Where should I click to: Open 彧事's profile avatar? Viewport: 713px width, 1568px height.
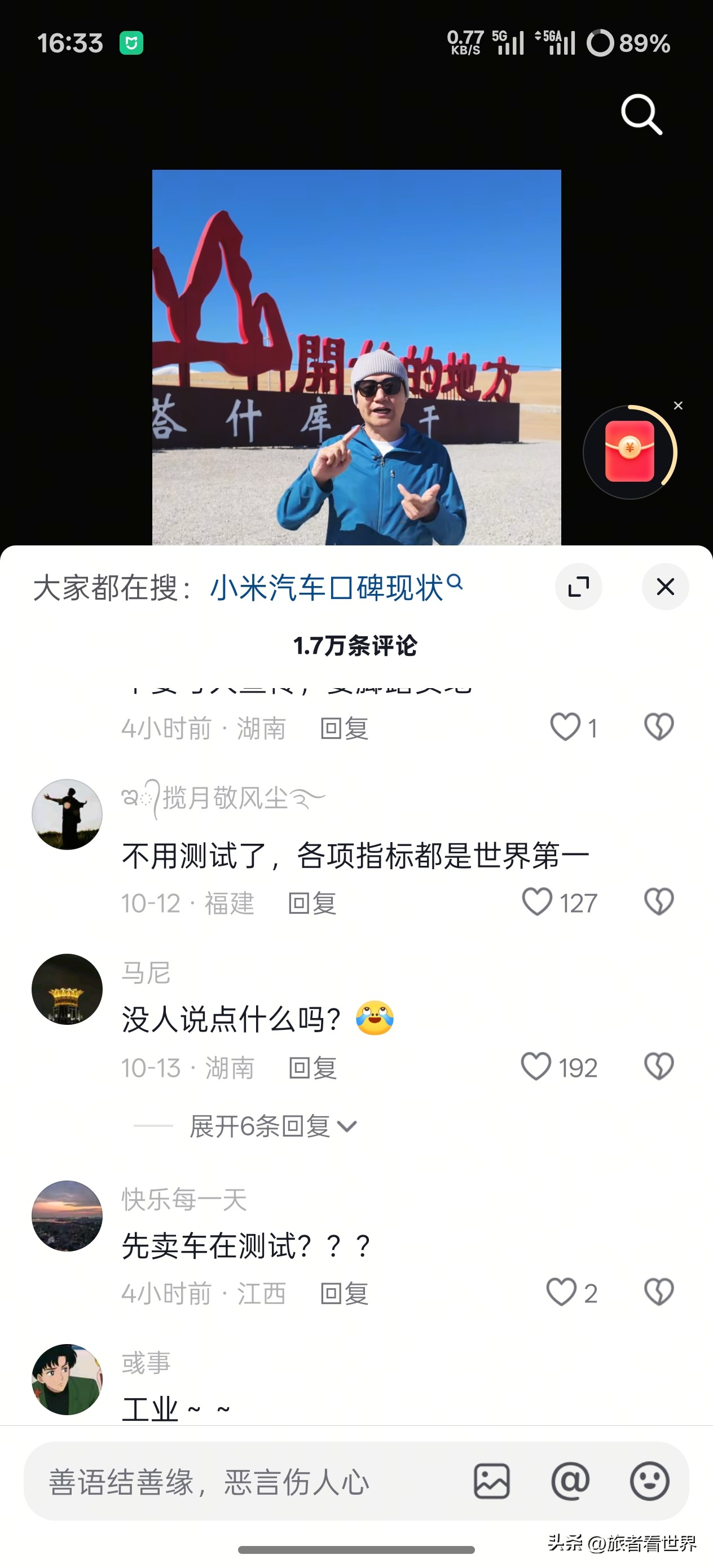pyautogui.click(x=67, y=1380)
